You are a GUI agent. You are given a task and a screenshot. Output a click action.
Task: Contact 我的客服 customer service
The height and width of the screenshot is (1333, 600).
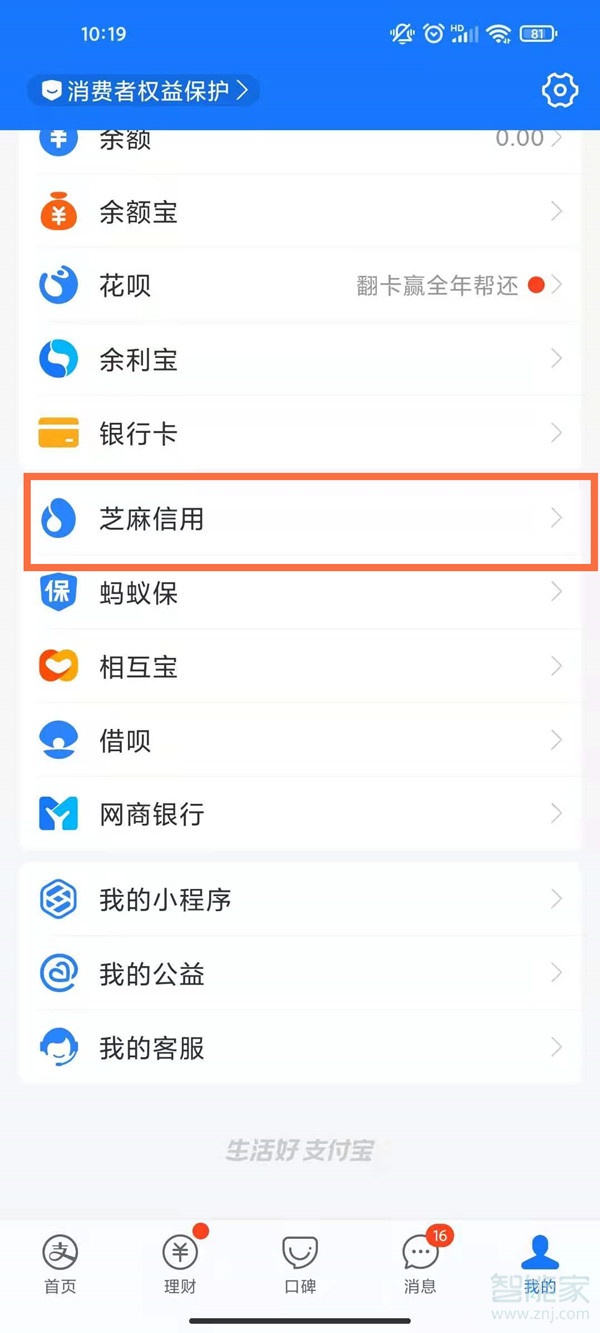(x=300, y=1047)
